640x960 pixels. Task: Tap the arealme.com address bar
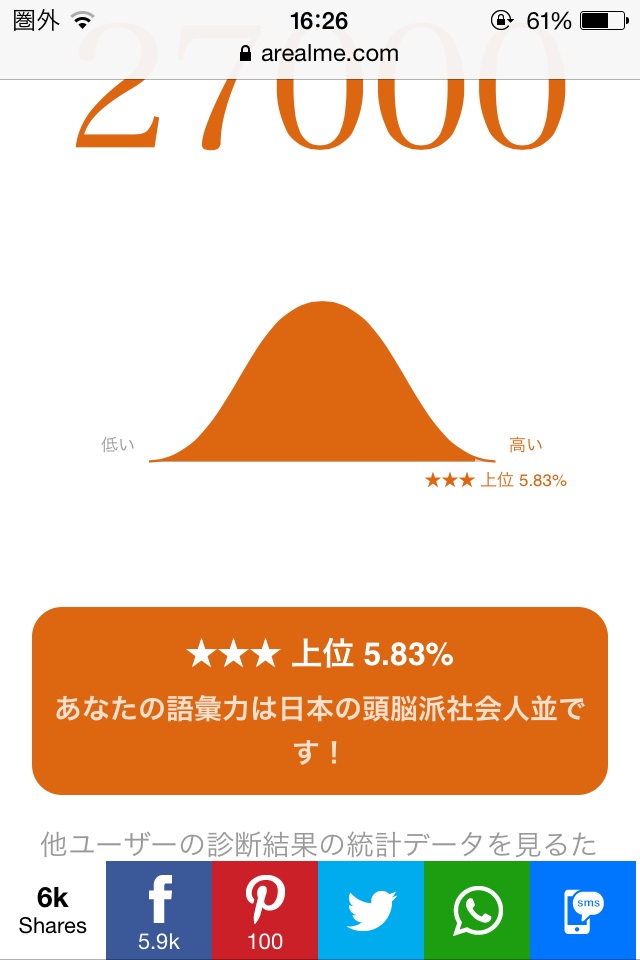(320, 53)
